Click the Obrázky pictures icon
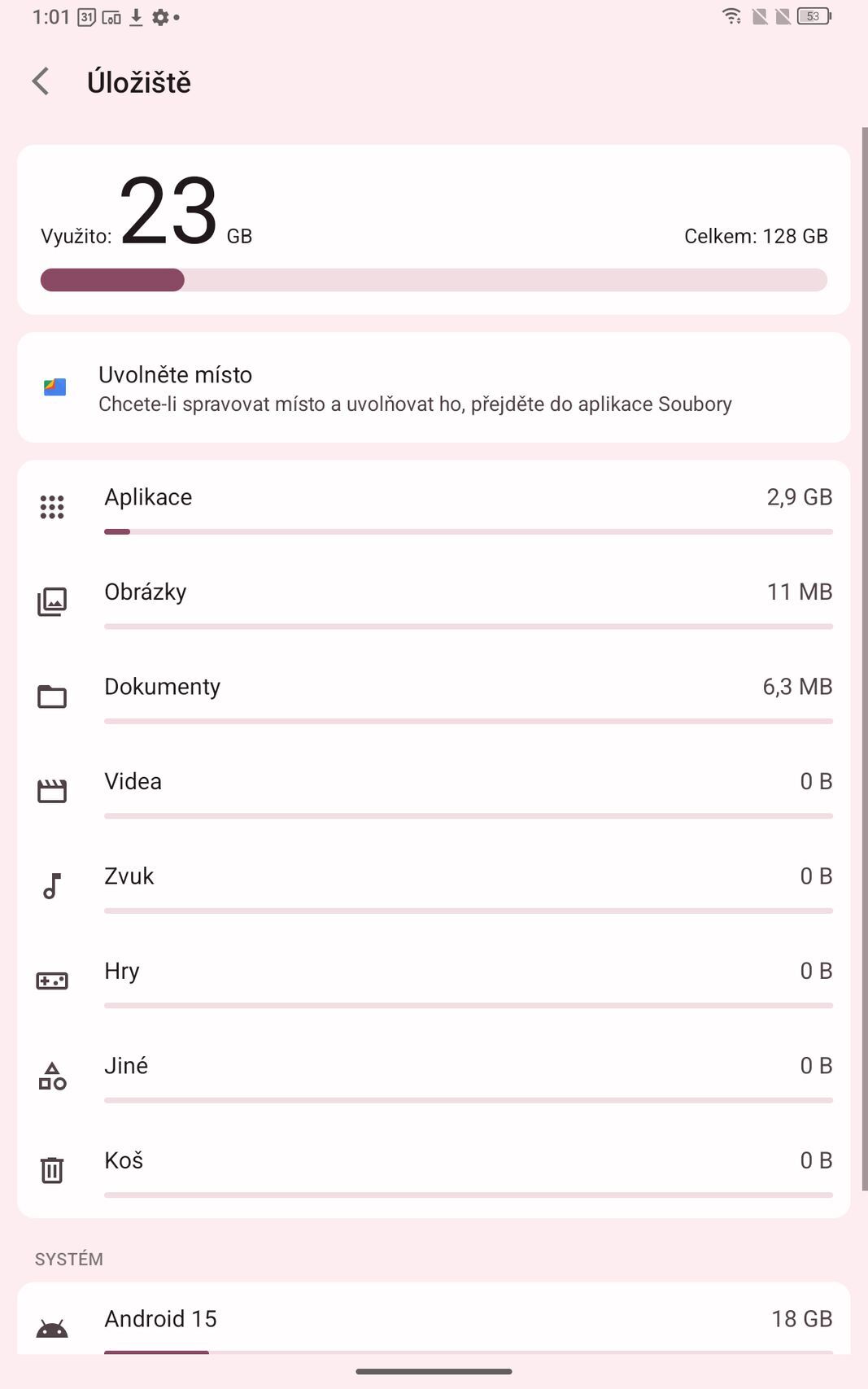This screenshot has height=1389, width=868. coord(52,602)
